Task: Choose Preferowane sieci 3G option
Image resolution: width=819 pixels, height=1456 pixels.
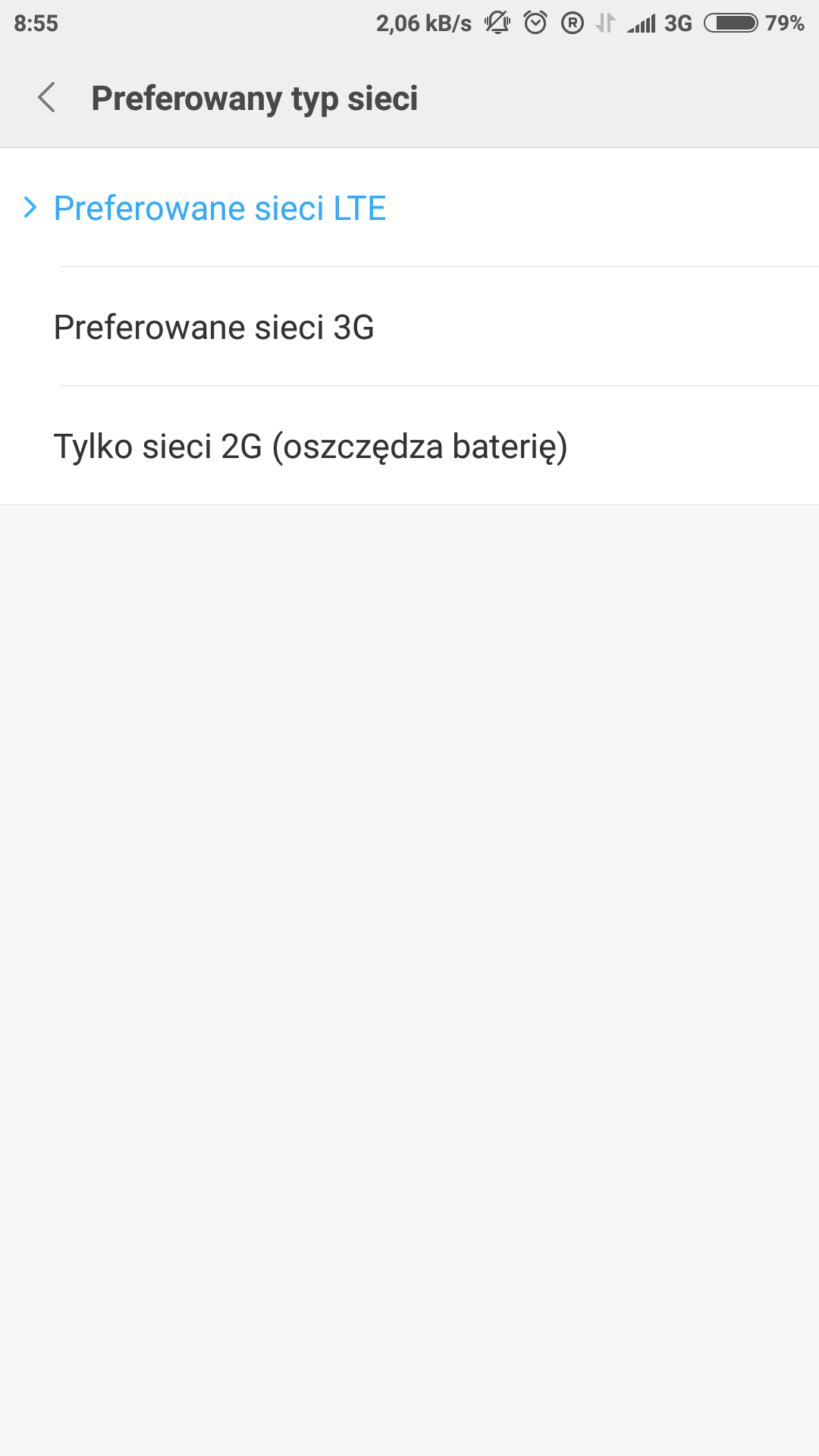Action: click(x=214, y=328)
